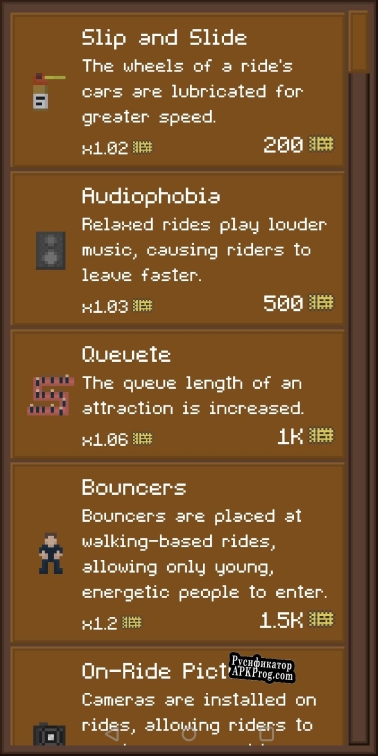
Task: Choose the Bouncers upgrade card
Action: coord(177,553)
